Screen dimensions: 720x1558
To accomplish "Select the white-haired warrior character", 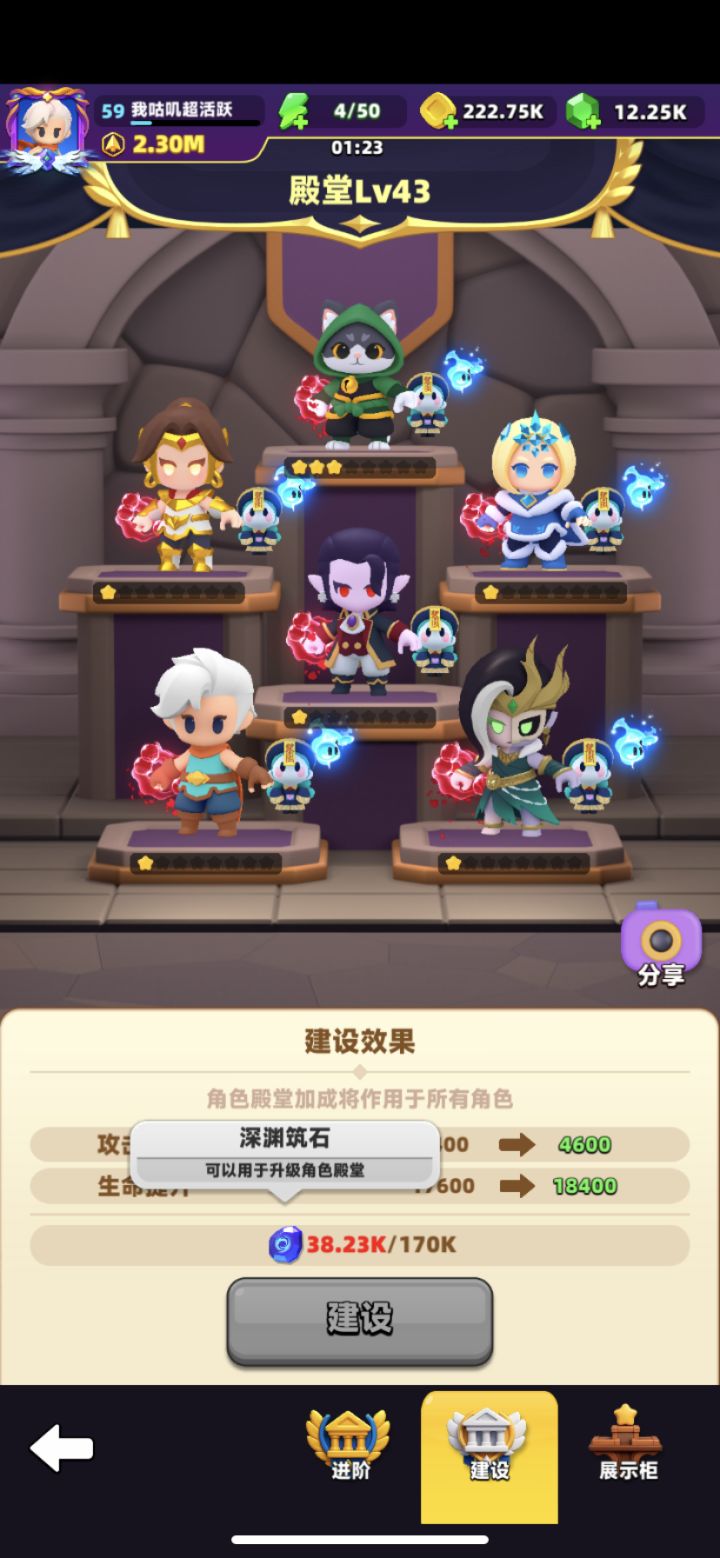I will click(x=200, y=750).
